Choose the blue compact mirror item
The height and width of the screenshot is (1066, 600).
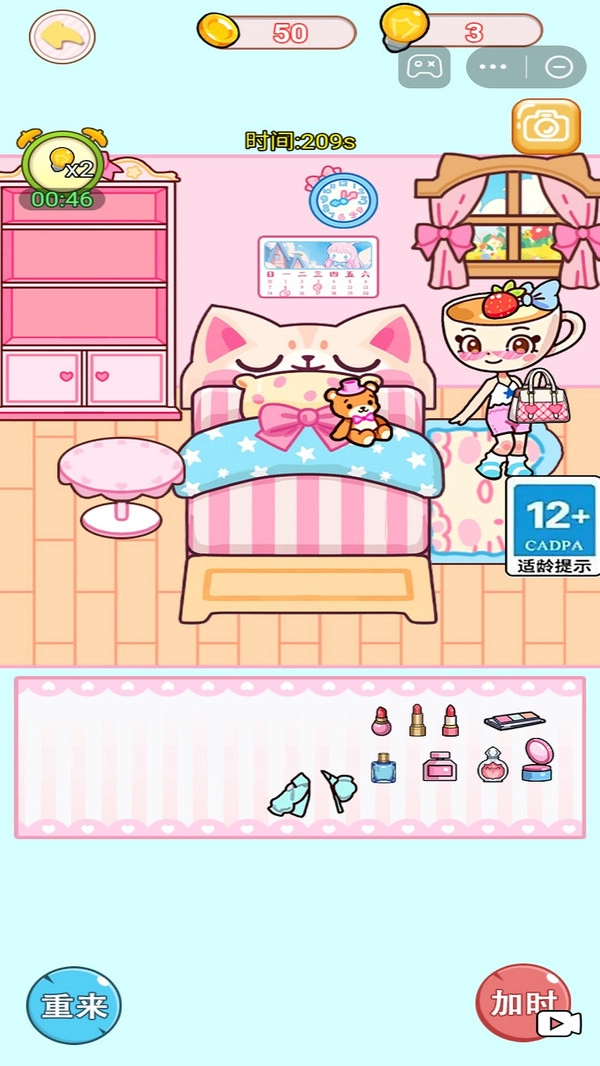tap(537, 760)
